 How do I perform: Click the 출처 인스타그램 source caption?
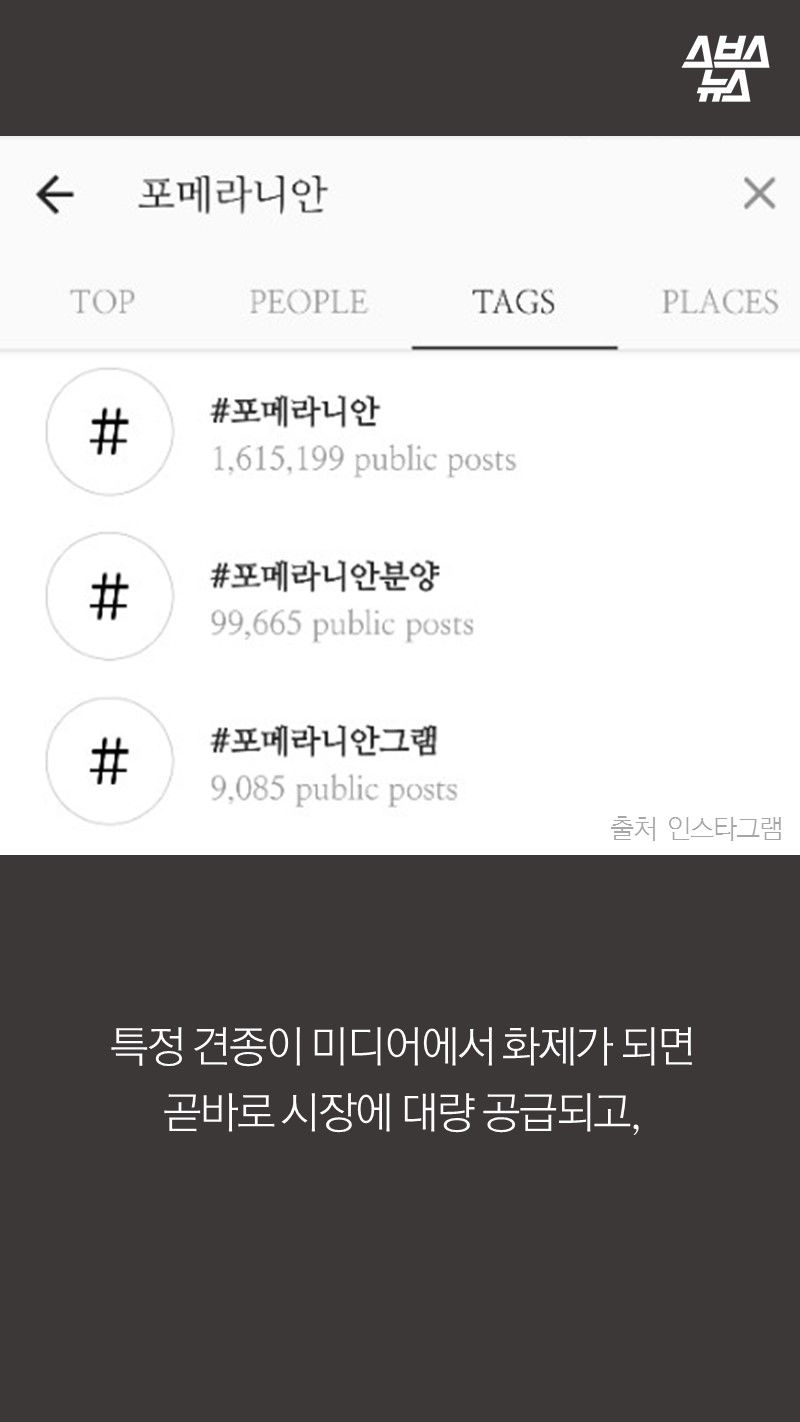click(697, 828)
